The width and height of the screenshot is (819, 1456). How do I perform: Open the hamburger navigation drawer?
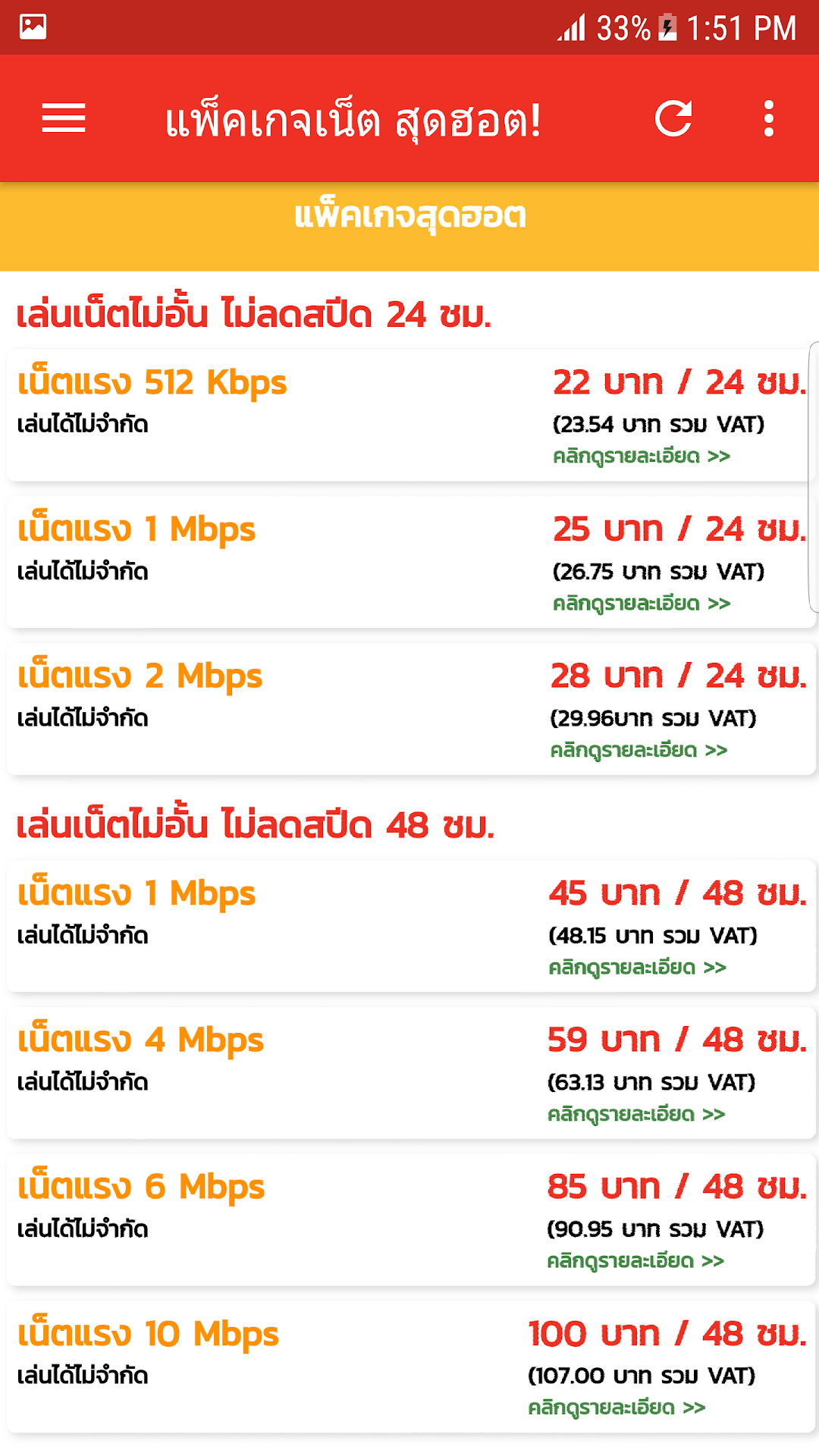[x=64, y=119]
